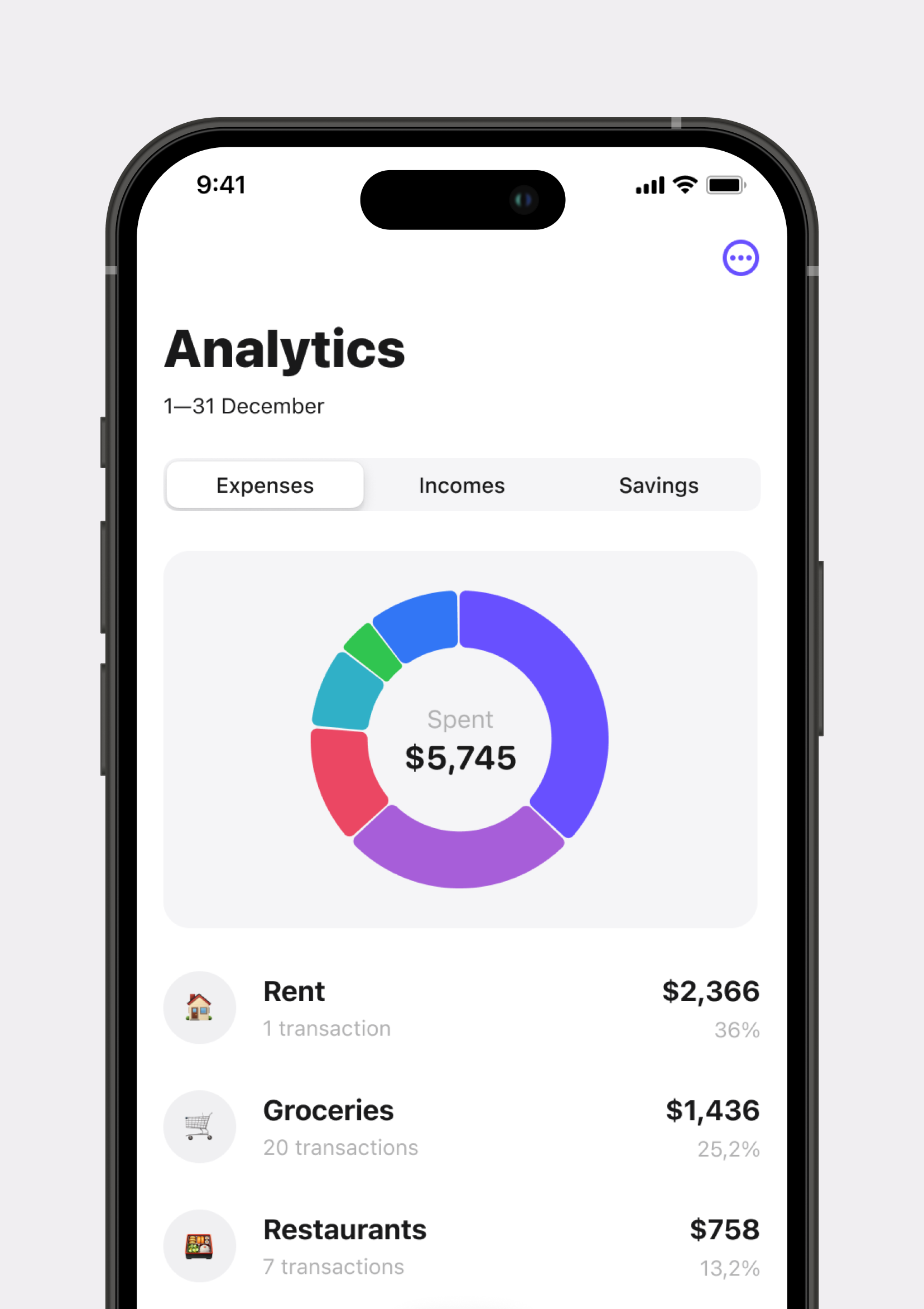Open the Groceries category row
The image size is (924, 1309).
point(460,1127)
